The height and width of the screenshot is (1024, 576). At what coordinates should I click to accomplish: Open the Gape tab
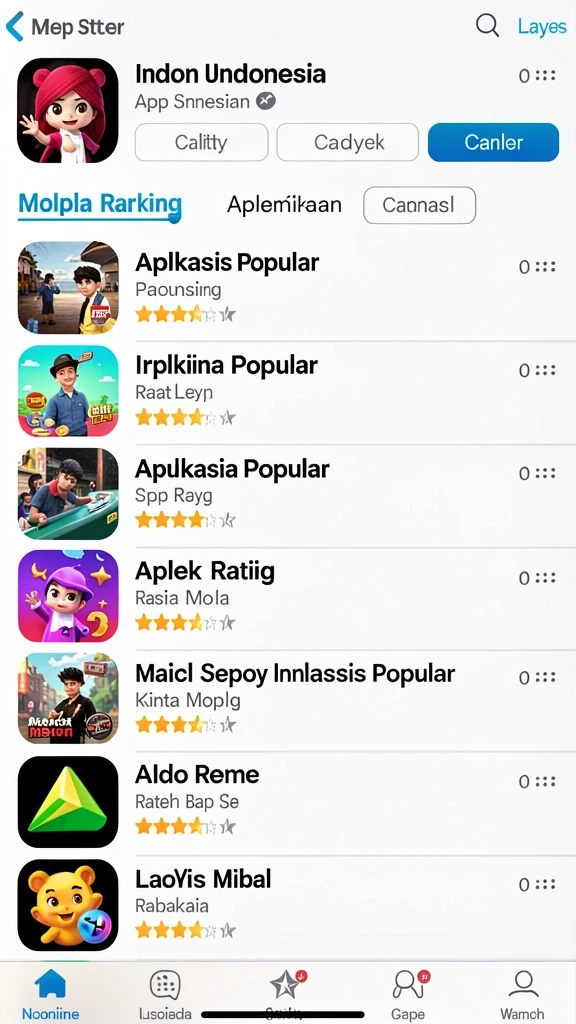point(408,993)
